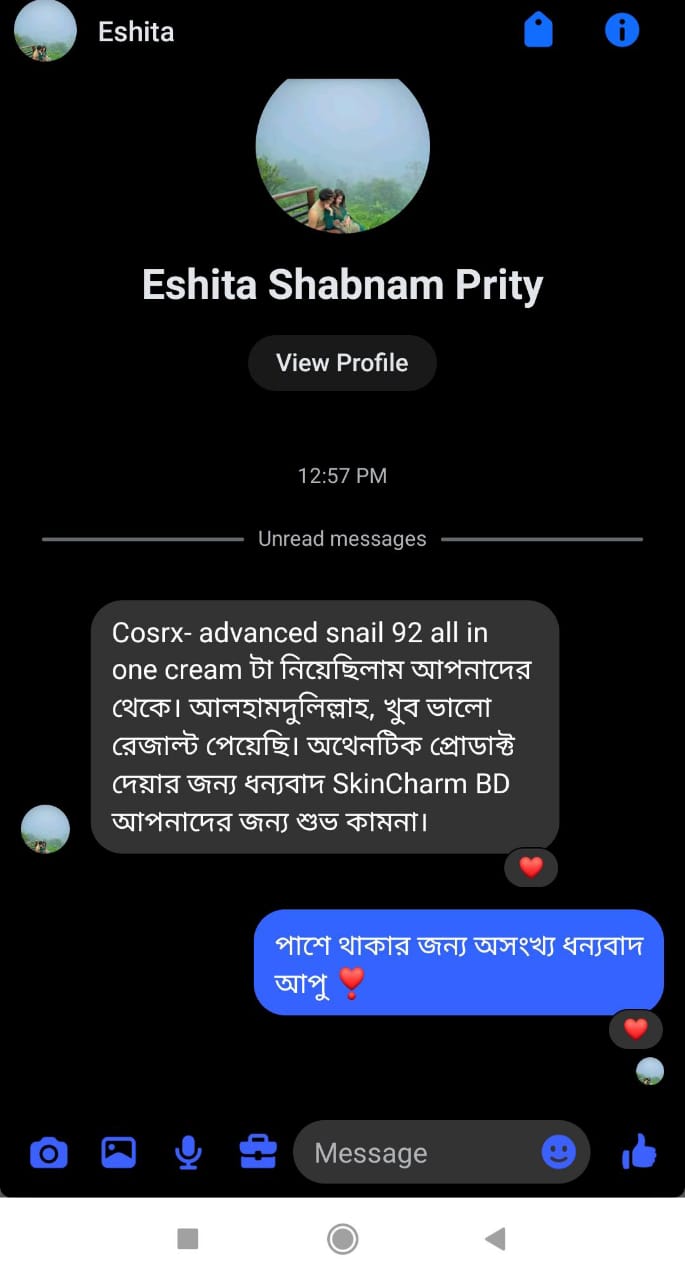
Task: Open the briefcase business tools icon
Action: pos(258,1153)
